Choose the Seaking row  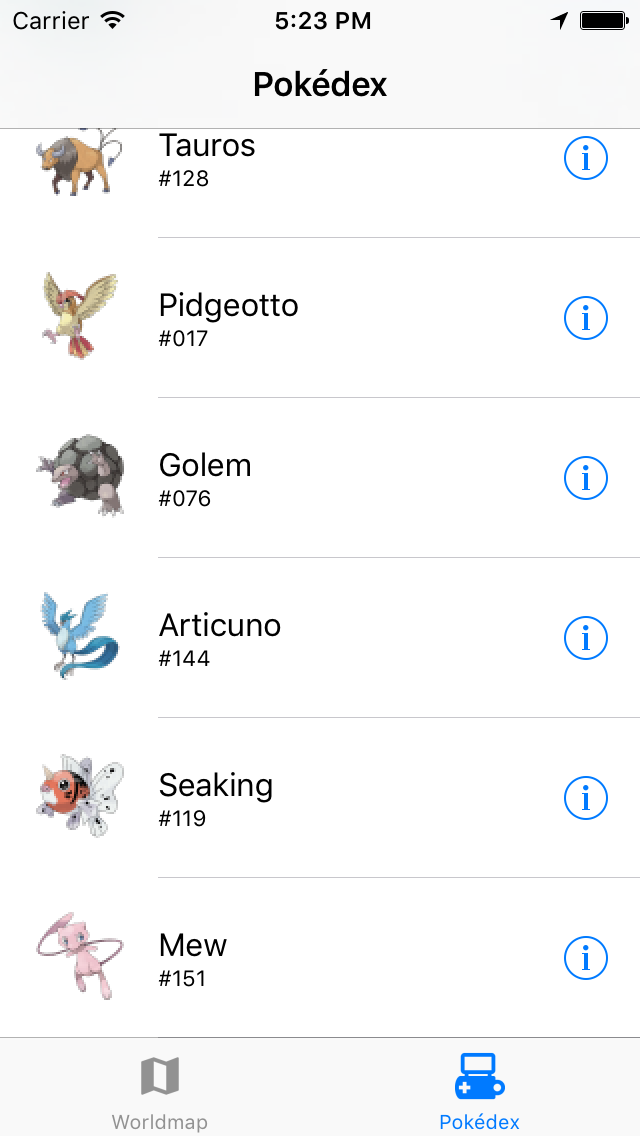pos(320,798)
